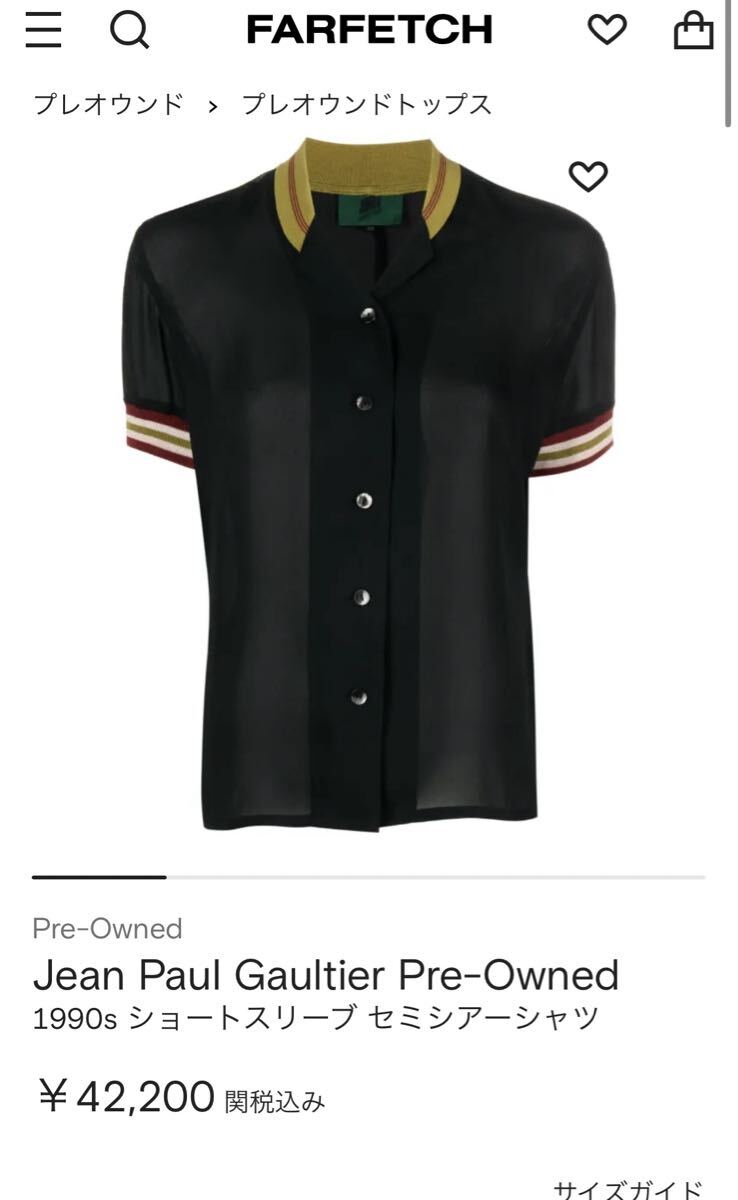Image resolution: width=738 pixels, height=1200 pixels.
Task: Go to the プレオウンドトップス breadcrumb
Action: 367,104
